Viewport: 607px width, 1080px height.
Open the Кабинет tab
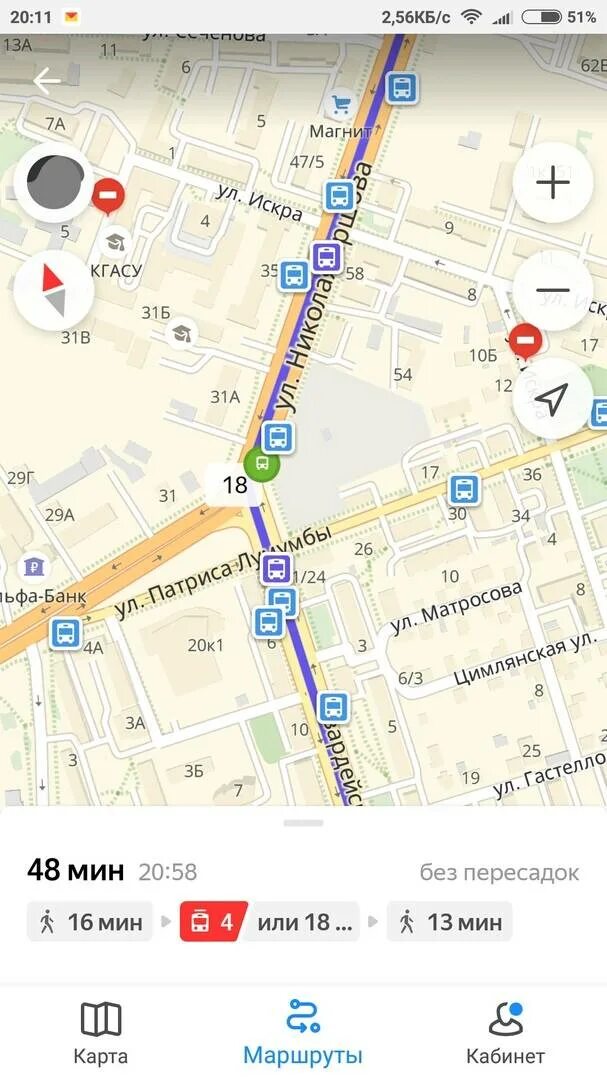(506, 1032)
